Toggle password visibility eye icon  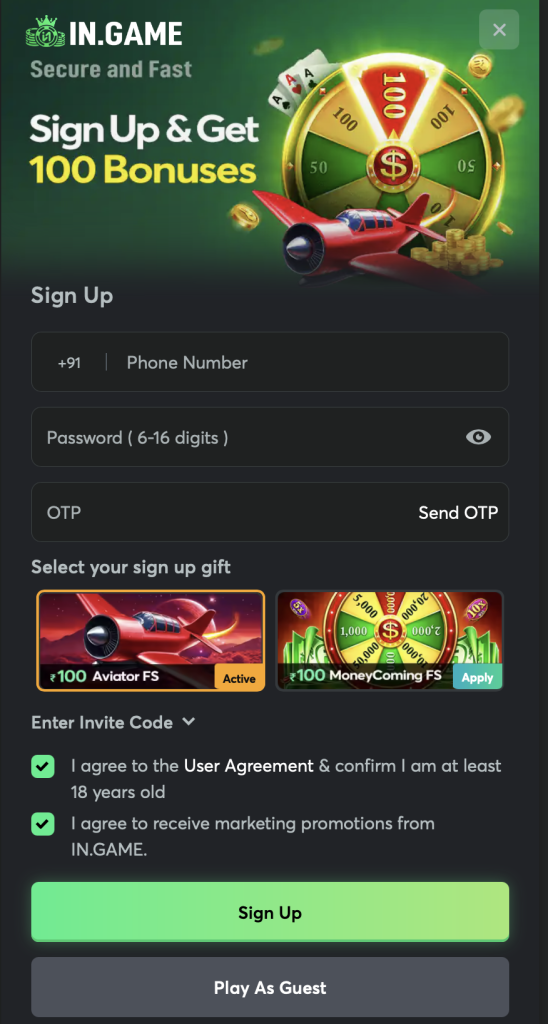point(478,437)
